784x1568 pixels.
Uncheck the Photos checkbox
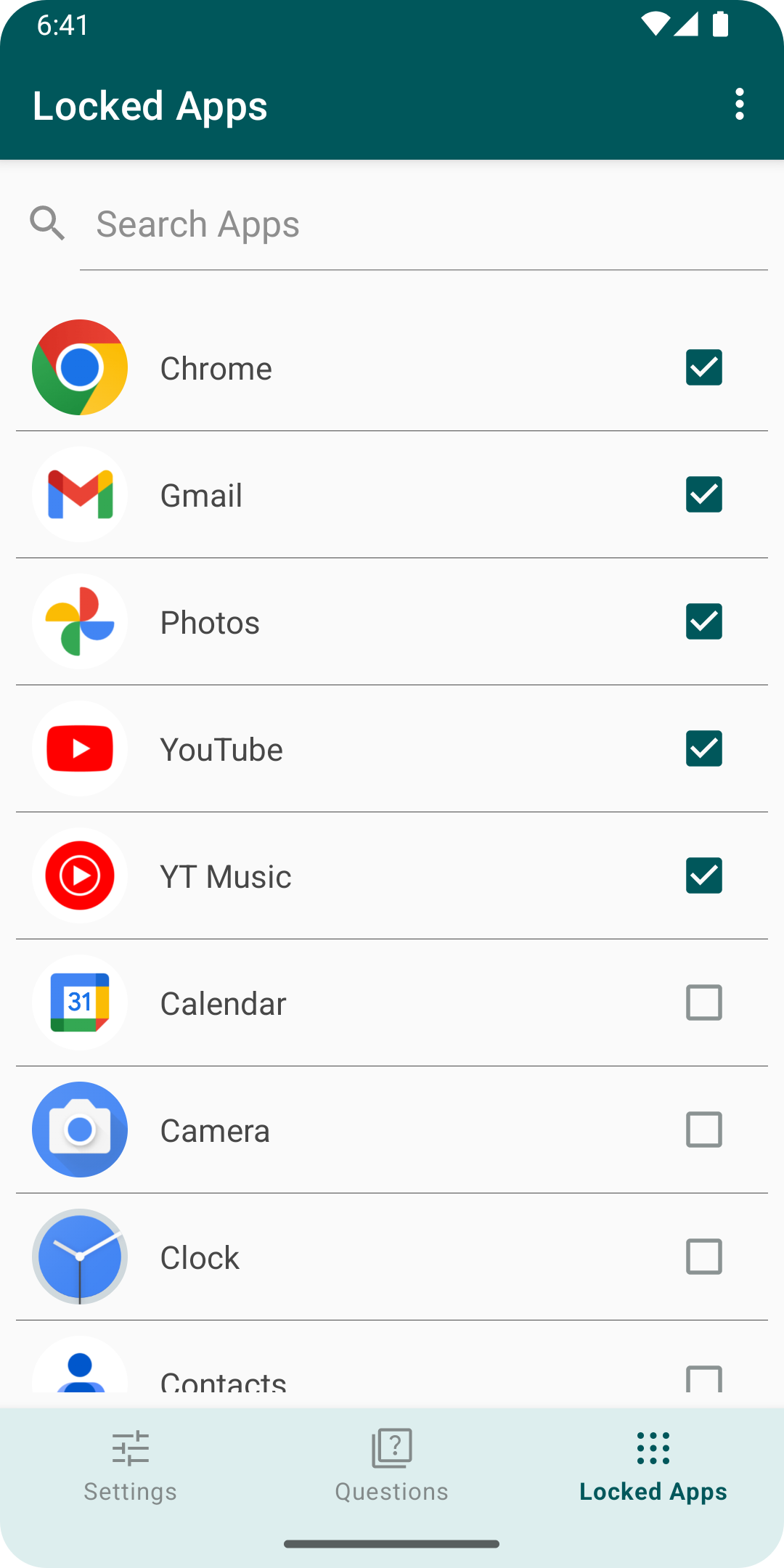click(703, 621)
